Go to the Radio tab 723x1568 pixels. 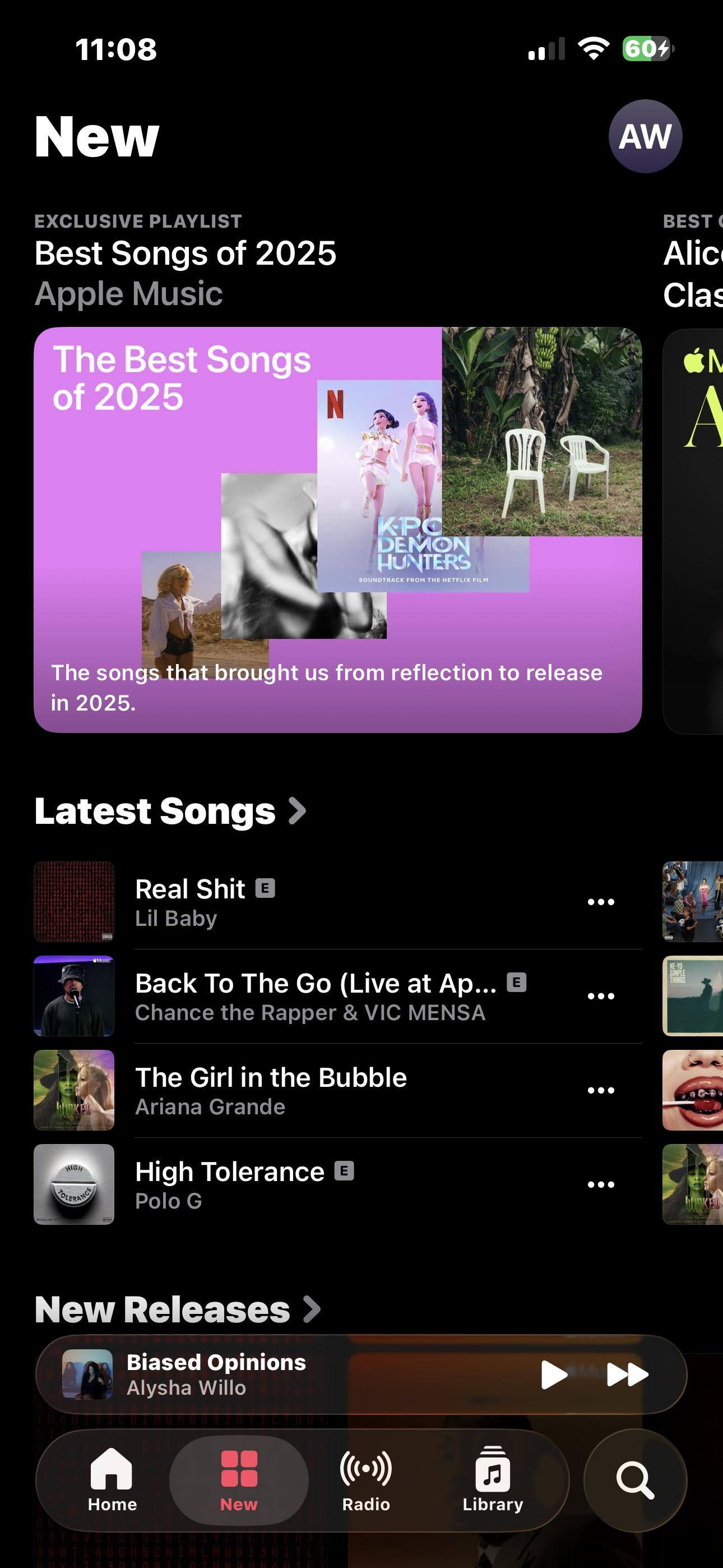tap(366, 1480)
